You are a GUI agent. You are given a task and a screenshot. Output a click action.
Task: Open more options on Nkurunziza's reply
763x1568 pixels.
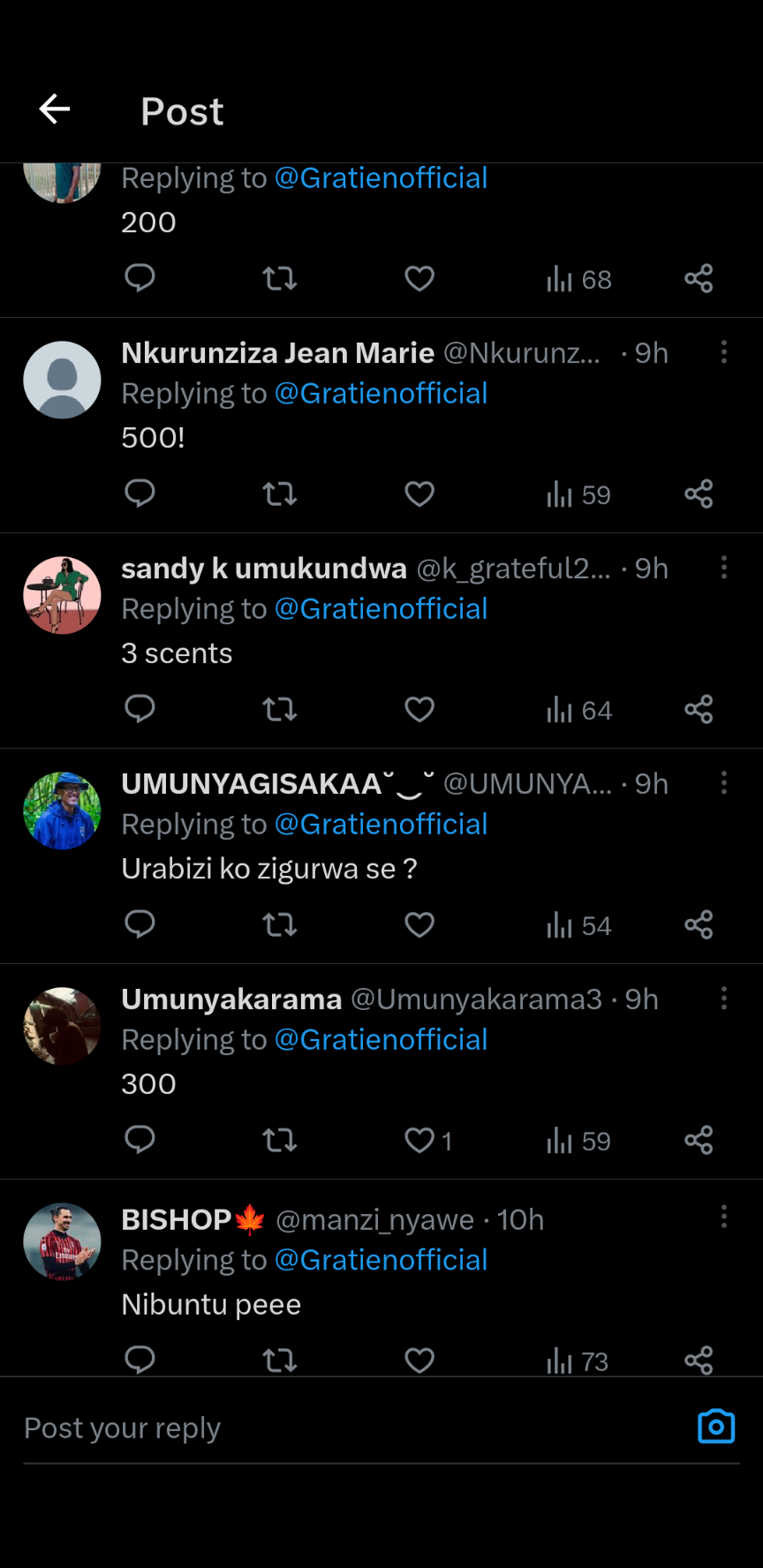pyautogui.click(x=724, y=353)
